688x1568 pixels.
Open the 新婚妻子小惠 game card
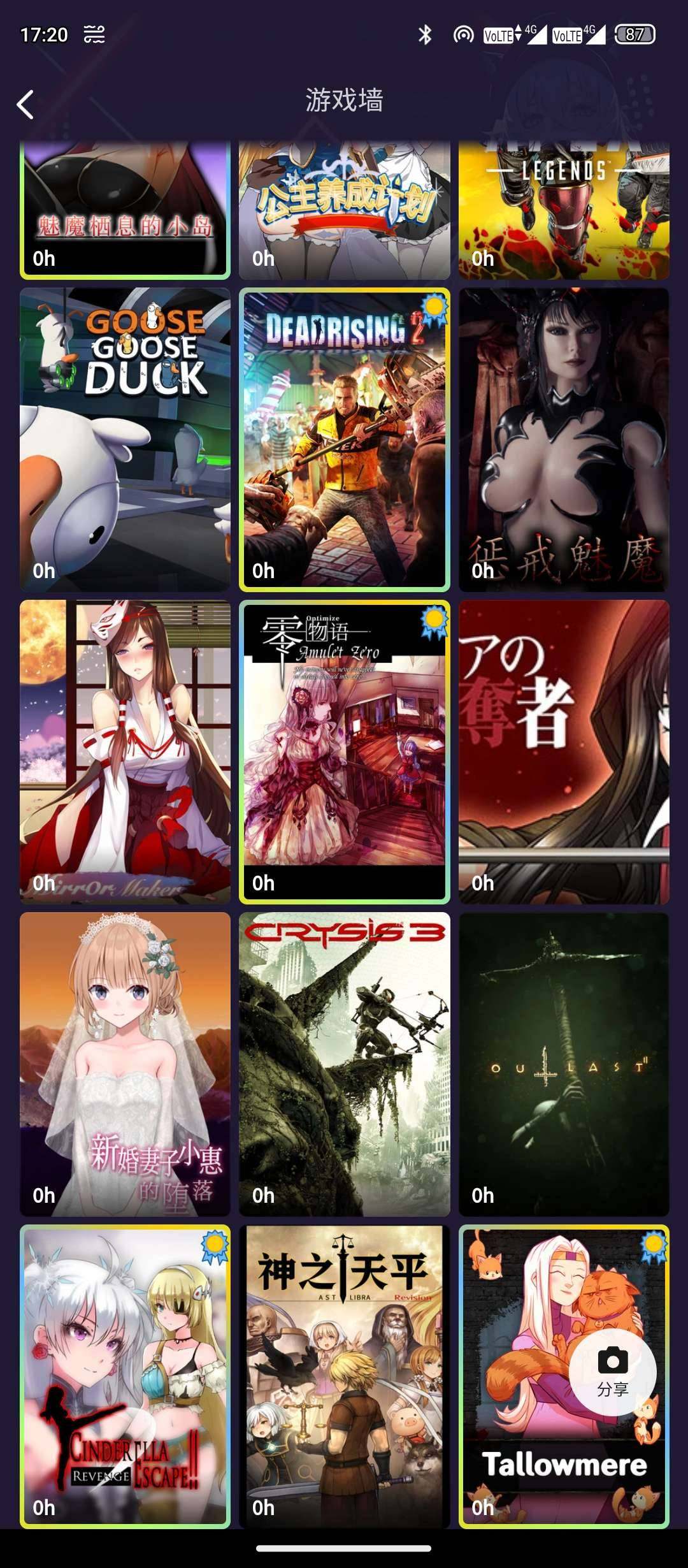click(x=125, y=1064)
